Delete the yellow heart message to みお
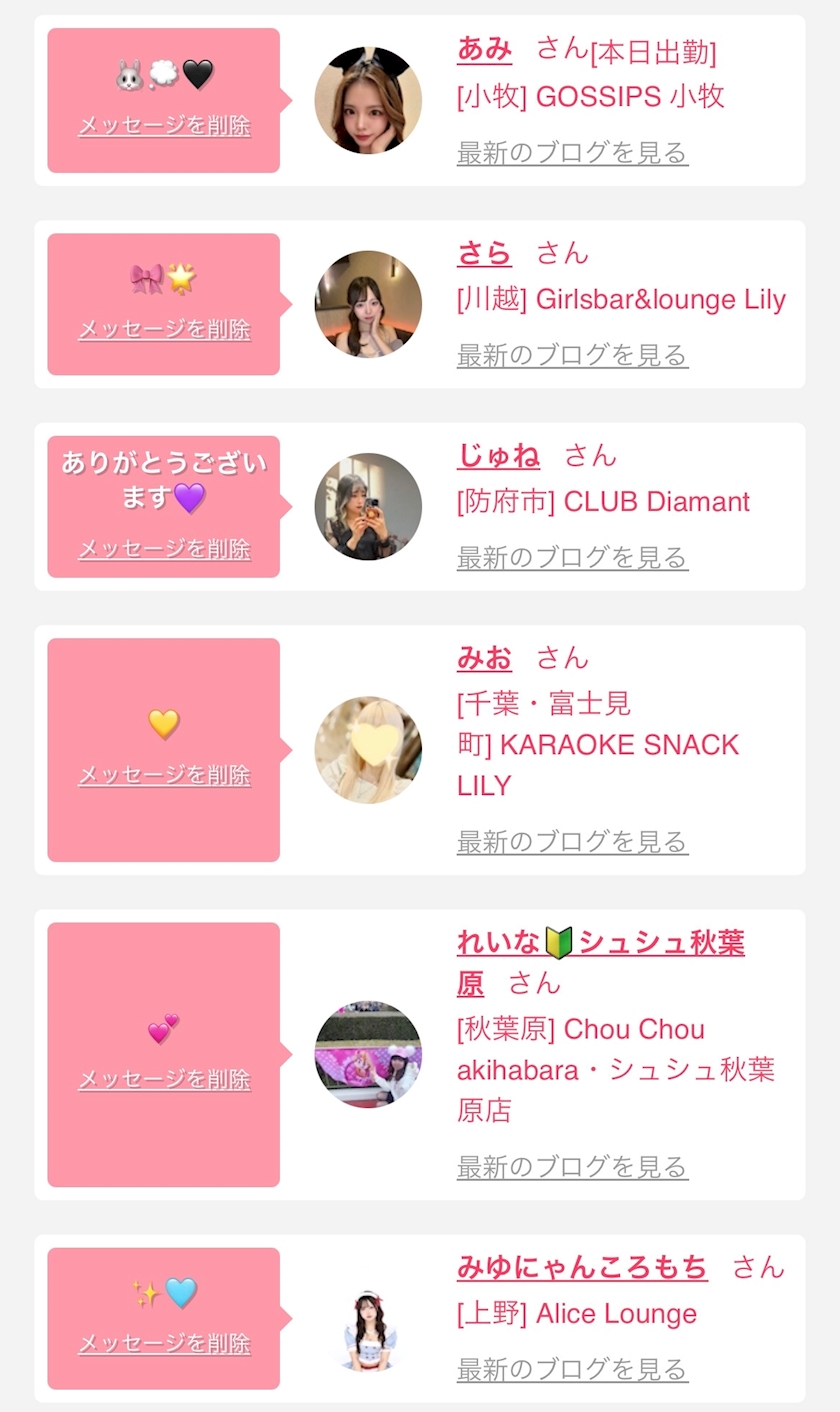This screenshot has width=840, height=1412. point(164,775)
